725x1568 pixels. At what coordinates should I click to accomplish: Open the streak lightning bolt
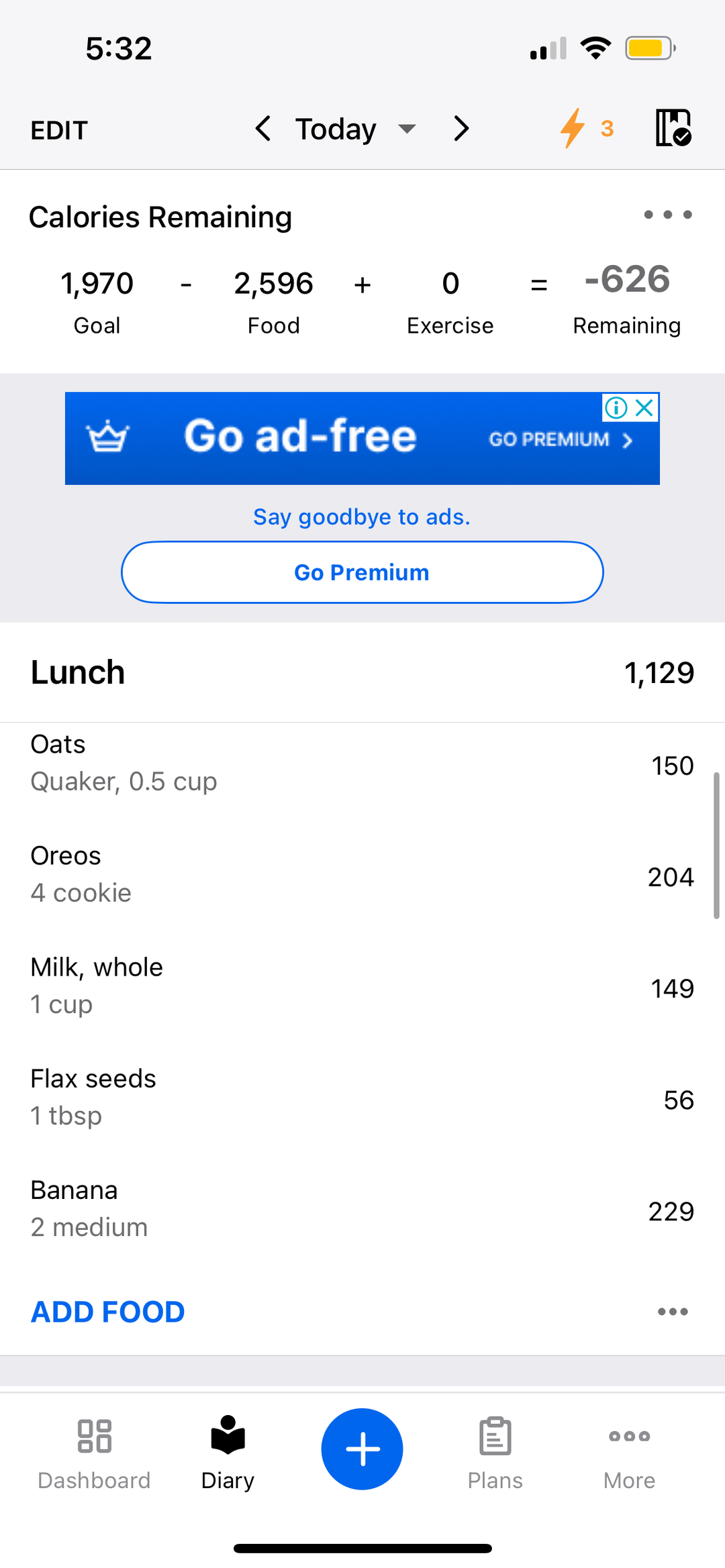click(x=574, y=127)
